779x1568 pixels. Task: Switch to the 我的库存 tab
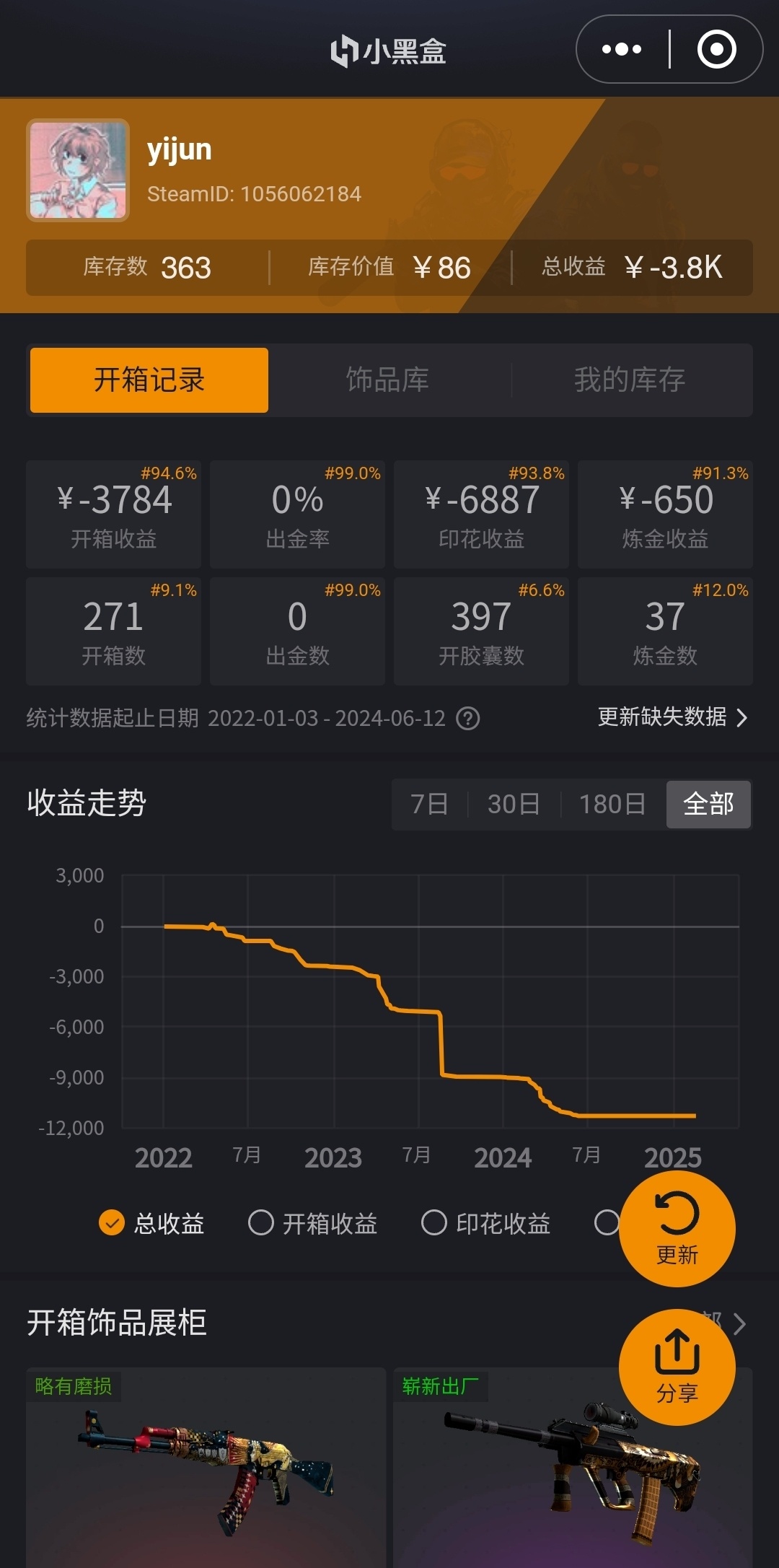point(630,380)
